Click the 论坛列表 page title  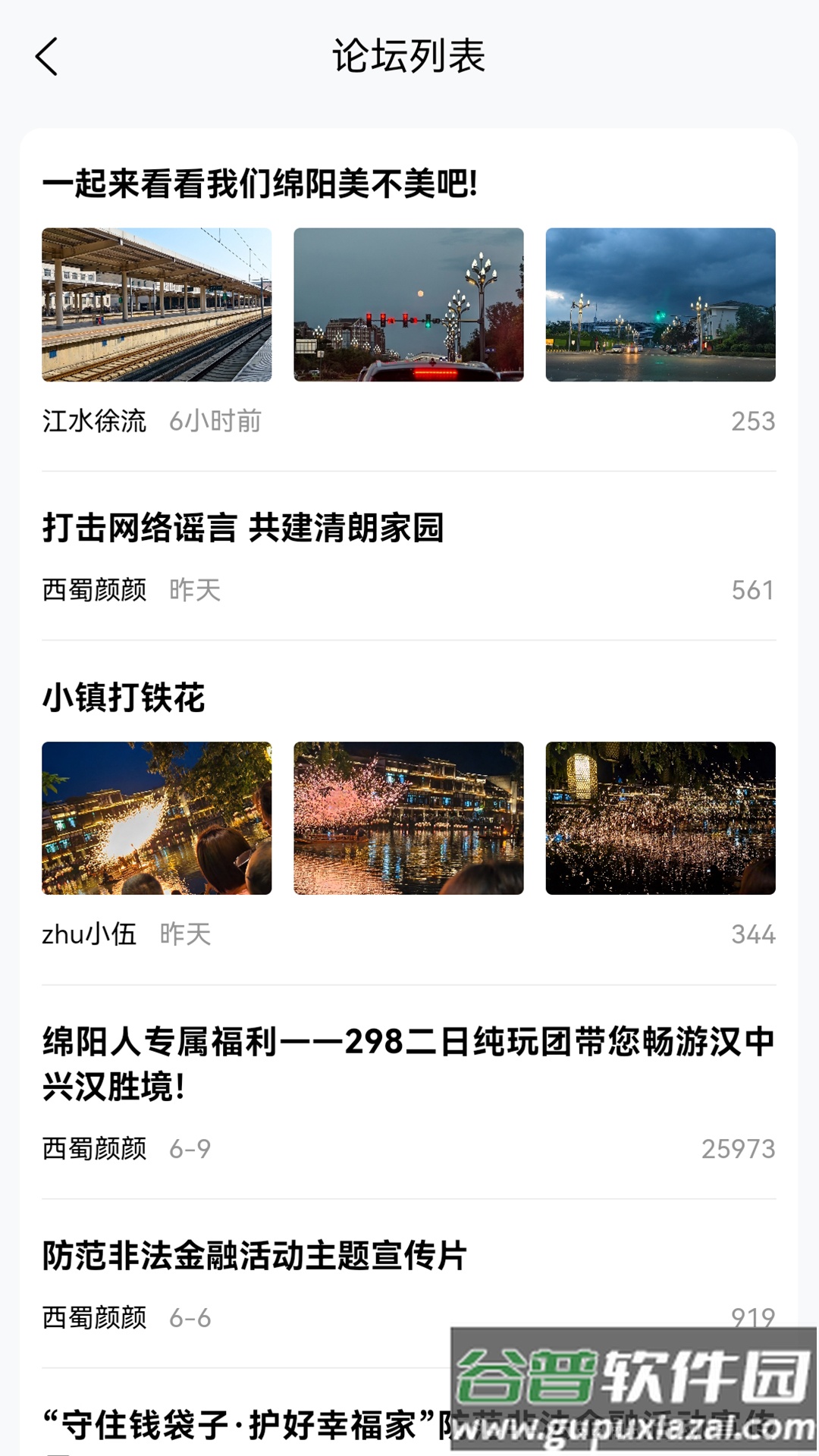pos(409,57)
